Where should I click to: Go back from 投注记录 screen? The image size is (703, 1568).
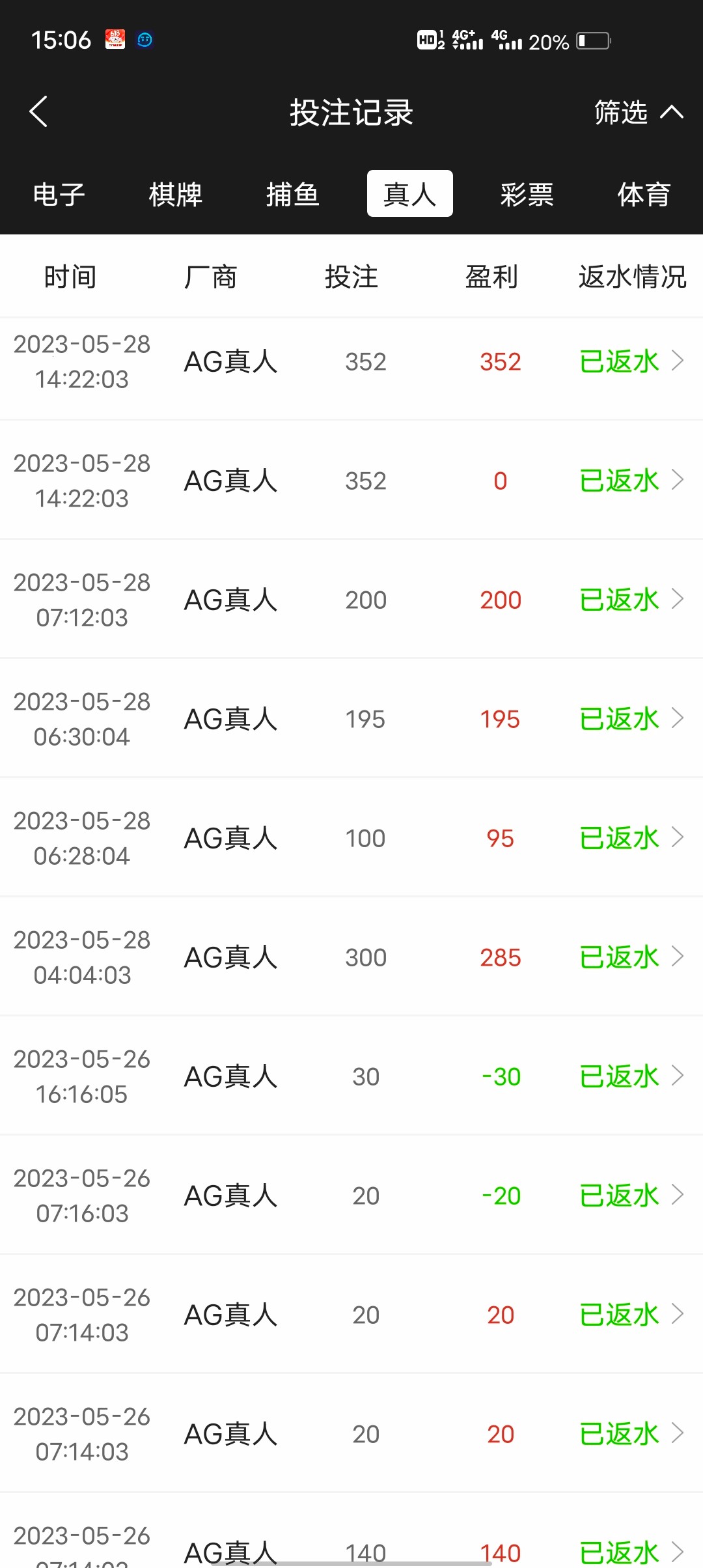39,111
